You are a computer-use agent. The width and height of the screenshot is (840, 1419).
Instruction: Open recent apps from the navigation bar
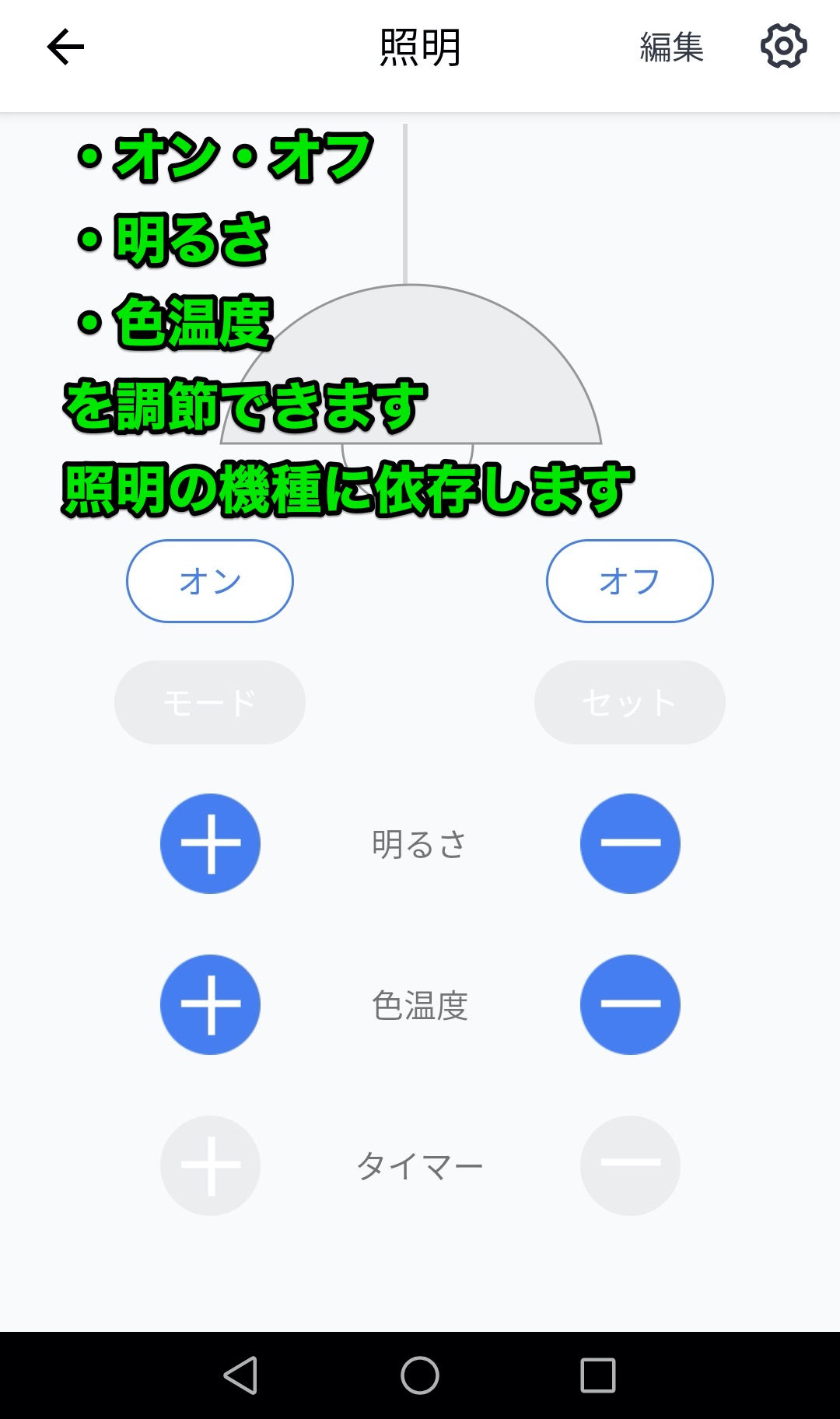tap(598, 1375)
